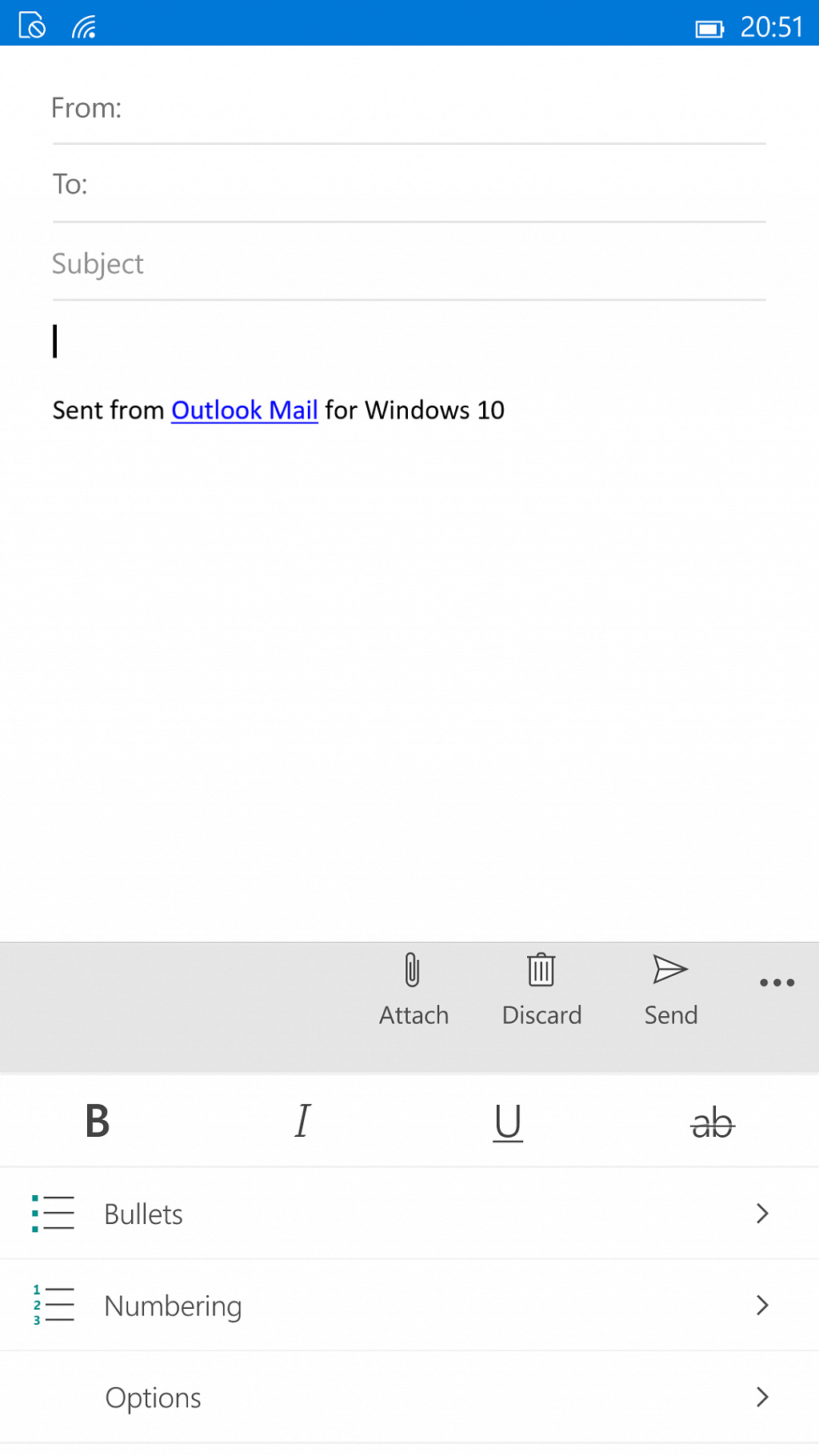Open the three-dot more menu
The image size is (819, 1456).
(777, 983)
